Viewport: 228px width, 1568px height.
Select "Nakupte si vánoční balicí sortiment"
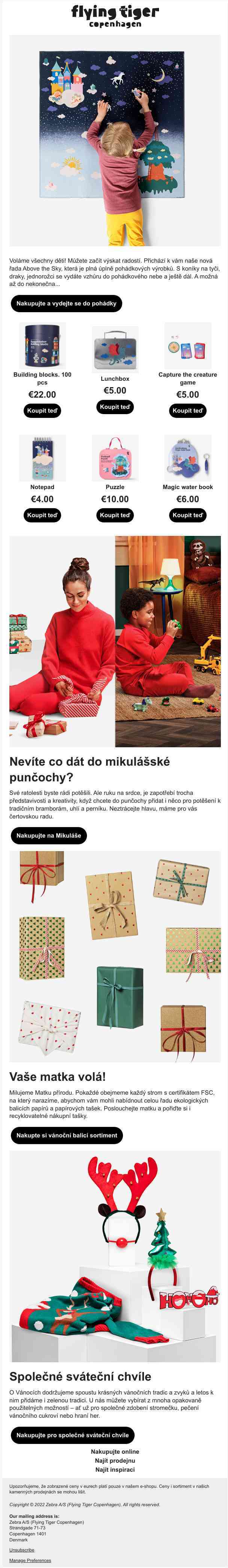(66, 1135)
